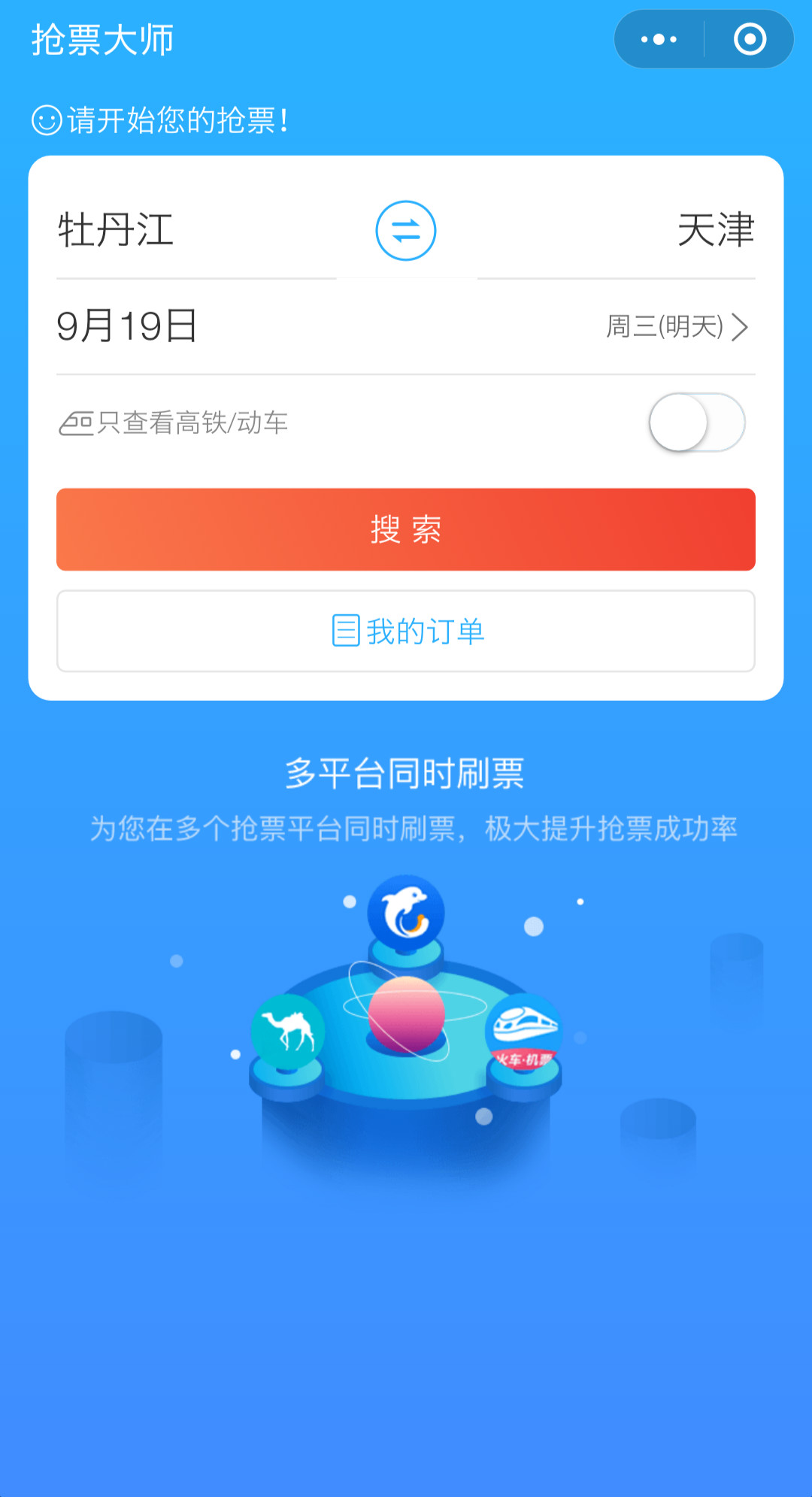This screenshot has width=812, height=1497.
Task: Toggle the switch next to the train filter
Action: pos(695,423)
